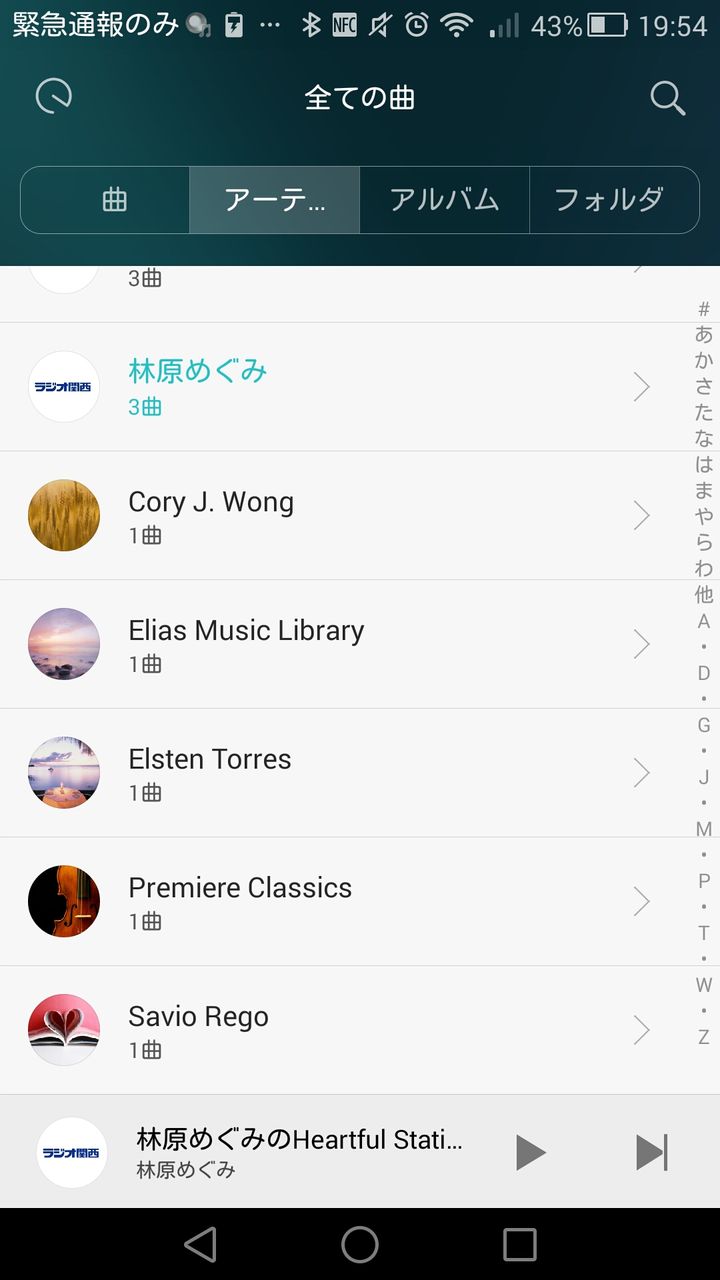
Task: Go back with the system back button
Action: [x=200, y=1244]
